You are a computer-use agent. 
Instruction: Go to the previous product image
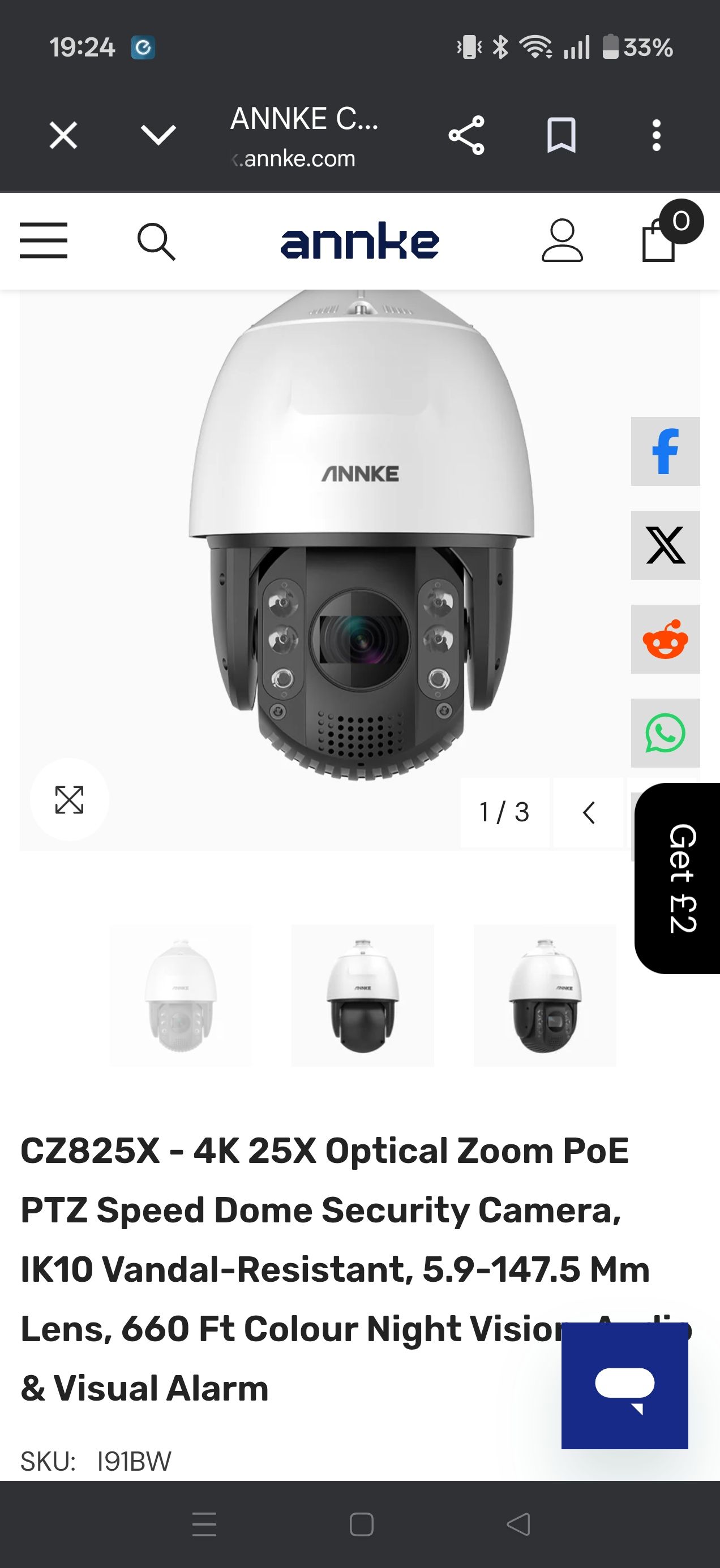(589, 812)
